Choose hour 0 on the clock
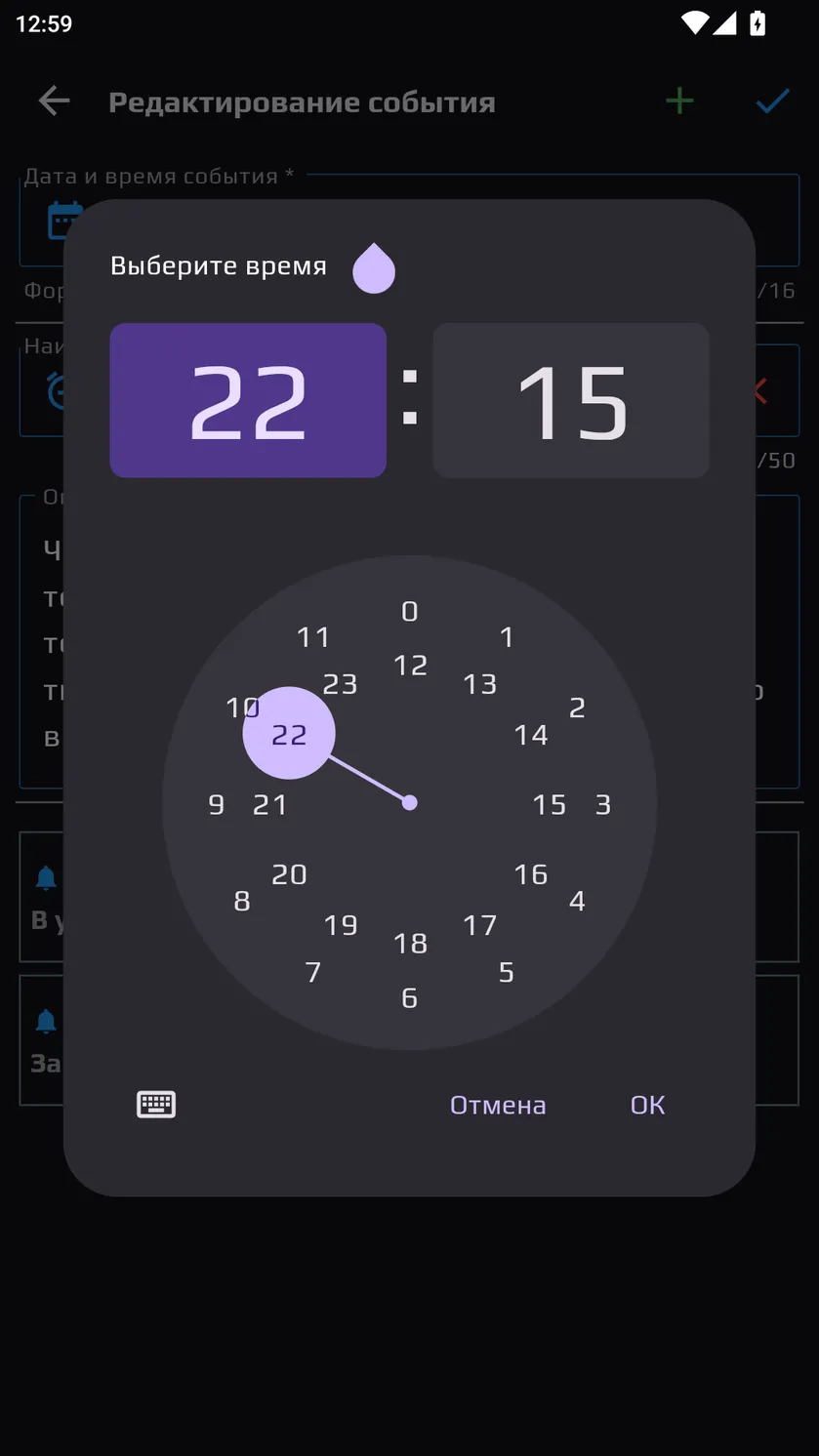Viewport: 819px width, 1456px height. pos(410,612)
